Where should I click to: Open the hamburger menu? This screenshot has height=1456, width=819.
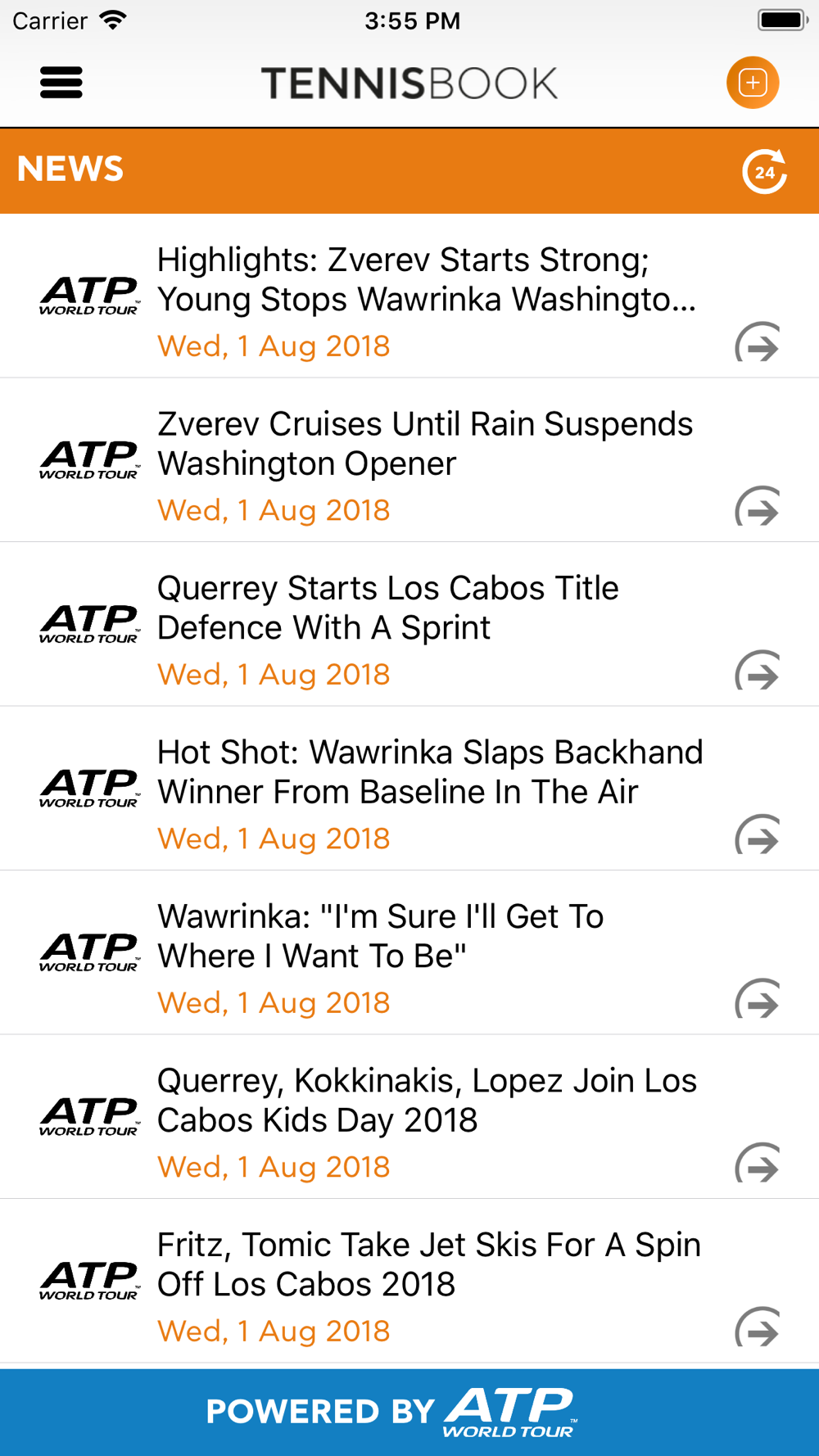61,83
